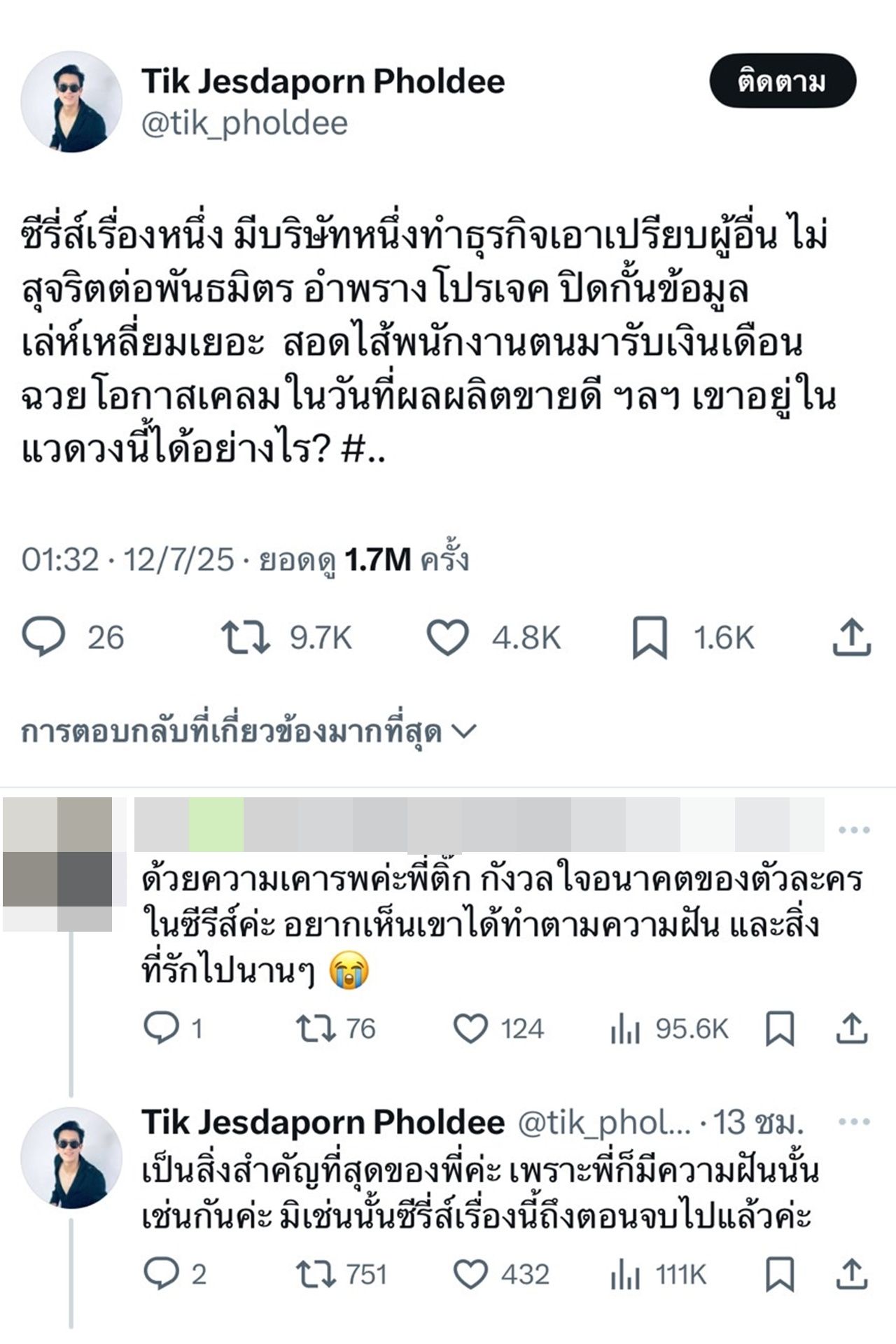896x1344 pixels.
Task: Repost the main tweet with 9.7K reposts
Action: [245, 638]
